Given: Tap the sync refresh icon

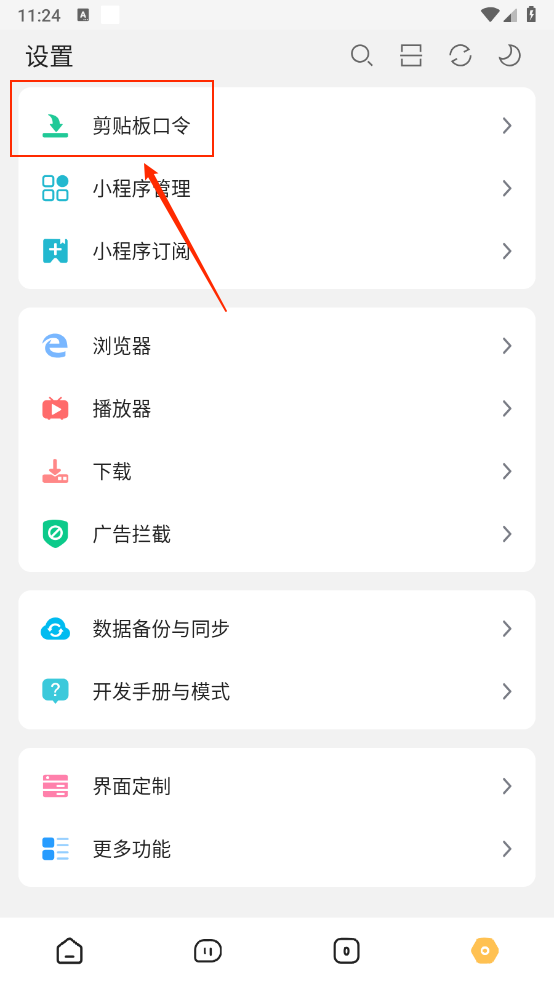Looking at the screenshot, I should click(460, 56).
